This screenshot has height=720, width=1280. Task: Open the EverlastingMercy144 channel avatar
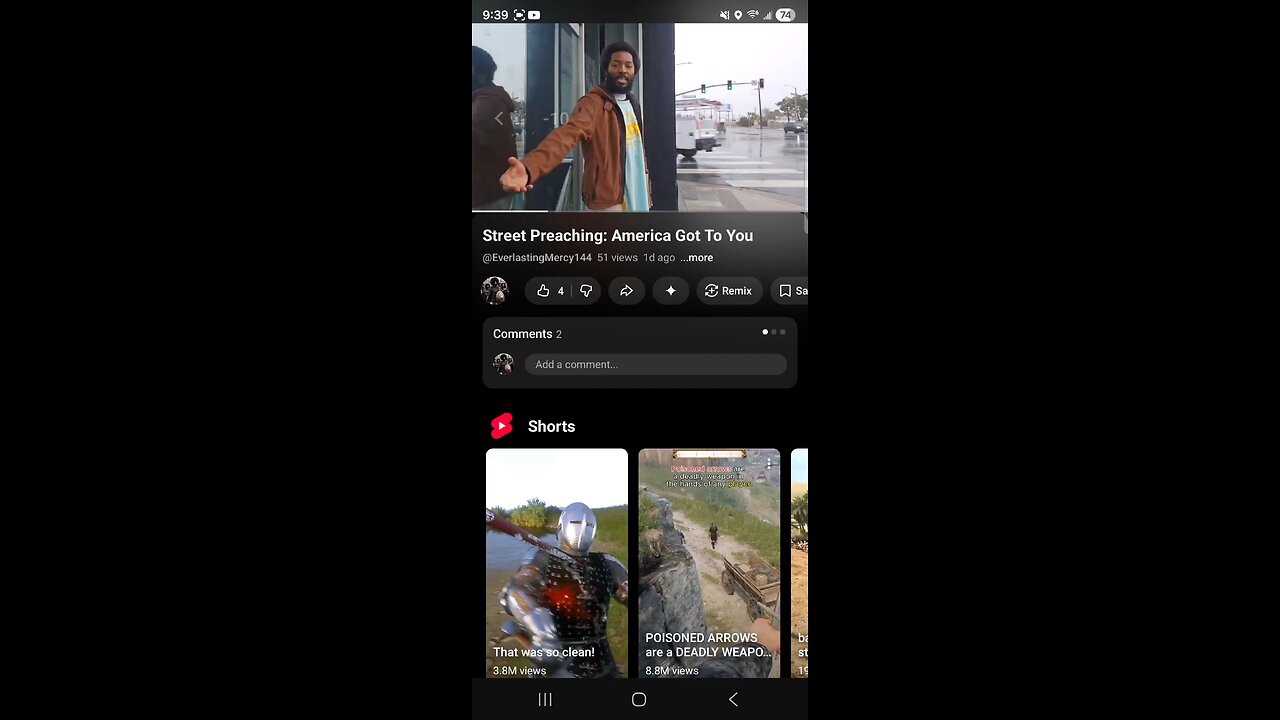tap(495, 291)
